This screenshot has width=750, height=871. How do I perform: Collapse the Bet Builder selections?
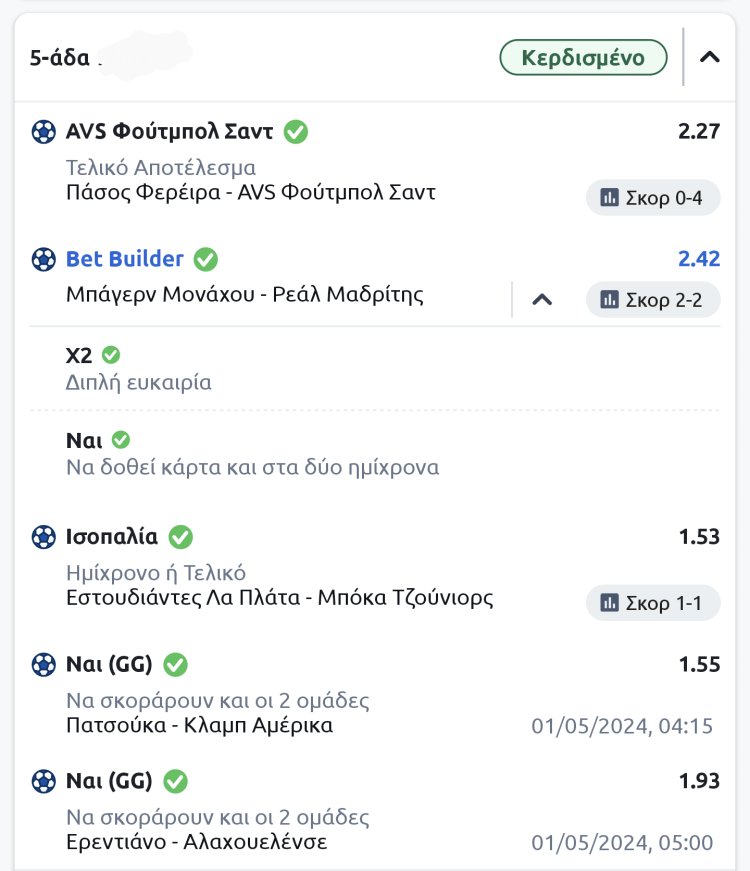click(x=542, y=299)
